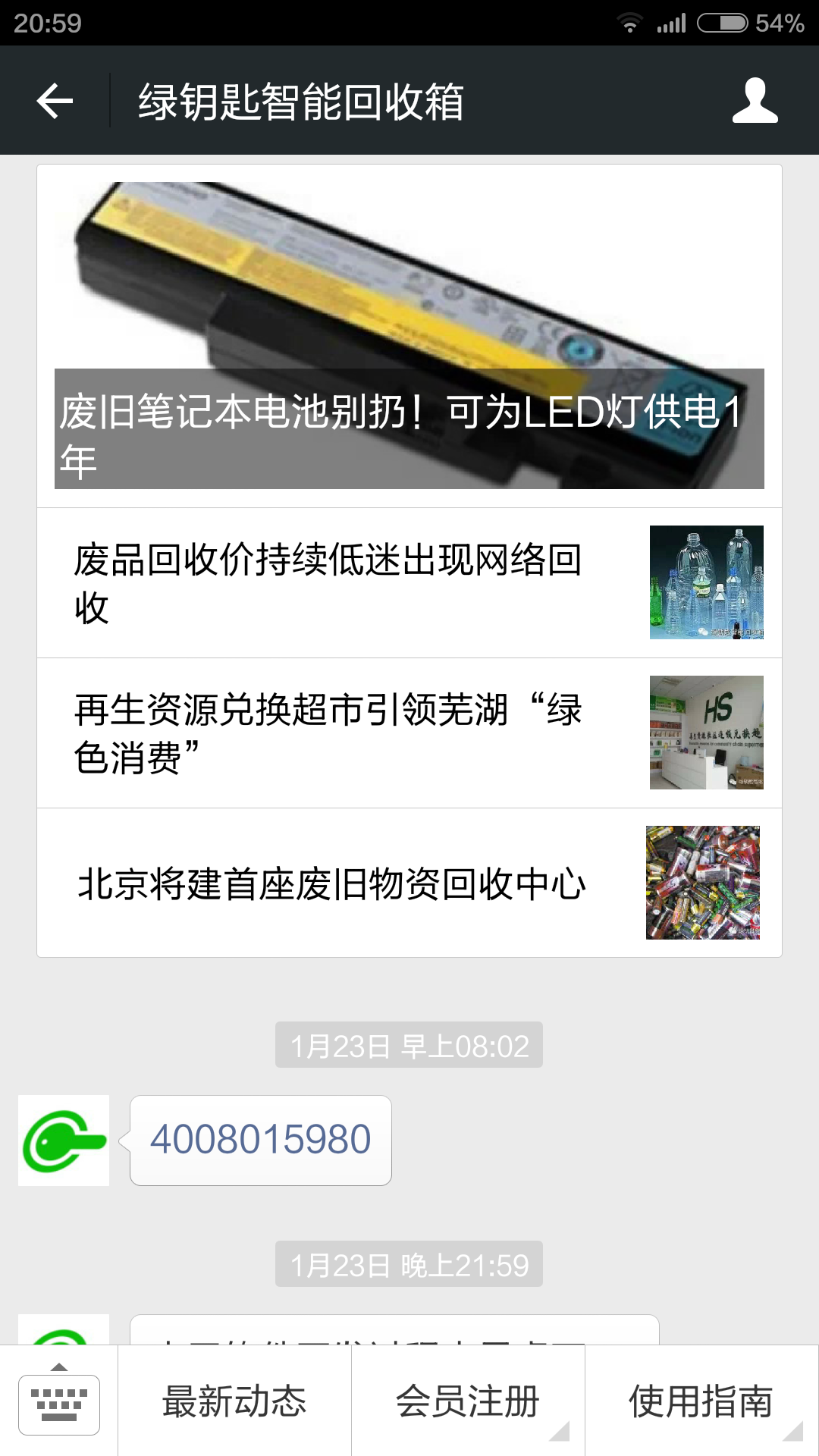
Task: Expand the 会员注册 menu
Action: coord(468,1402)
